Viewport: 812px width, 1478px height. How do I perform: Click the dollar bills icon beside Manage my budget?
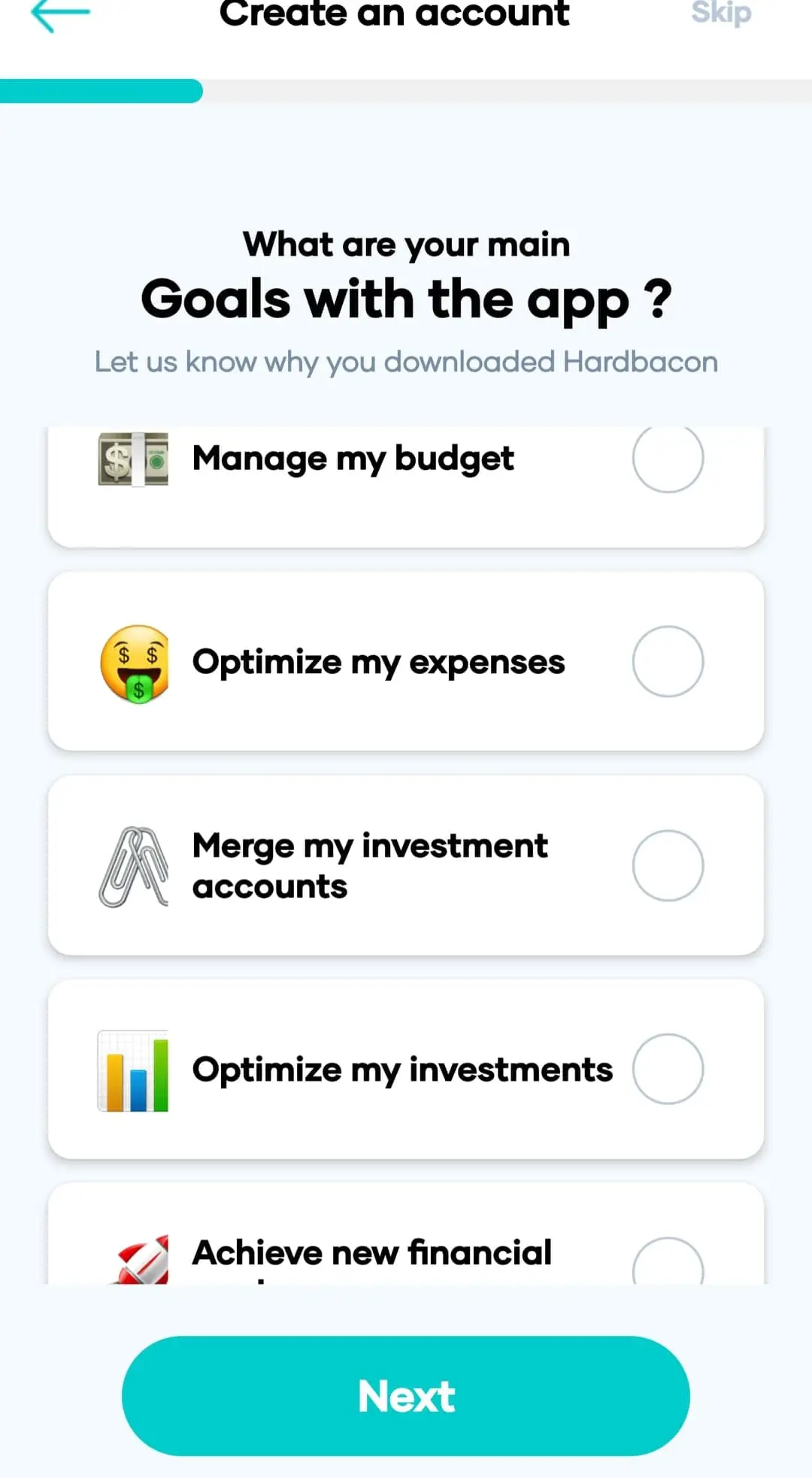click(134, 458)
